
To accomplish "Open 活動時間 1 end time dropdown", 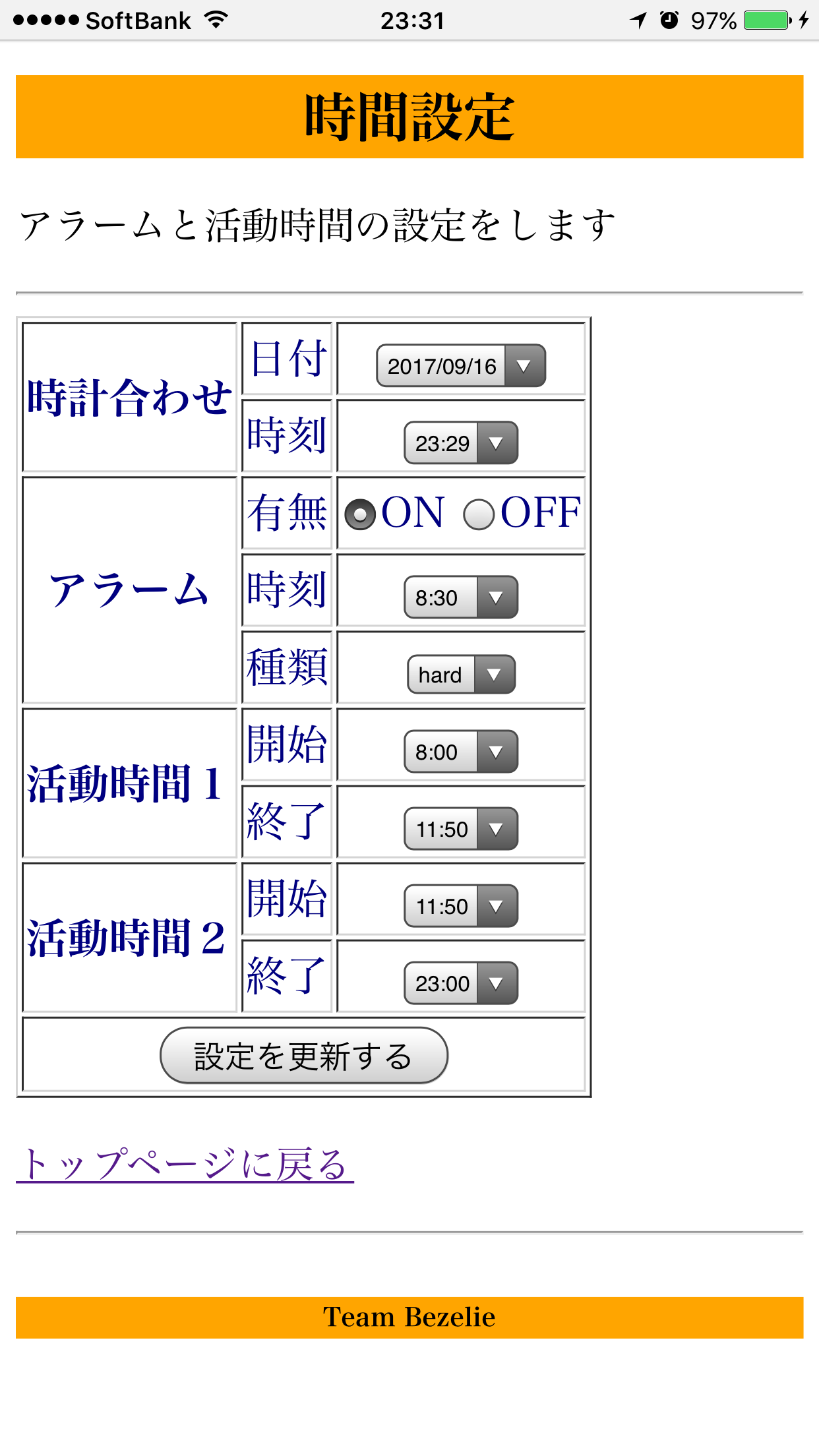I will (x=460, y=829).
